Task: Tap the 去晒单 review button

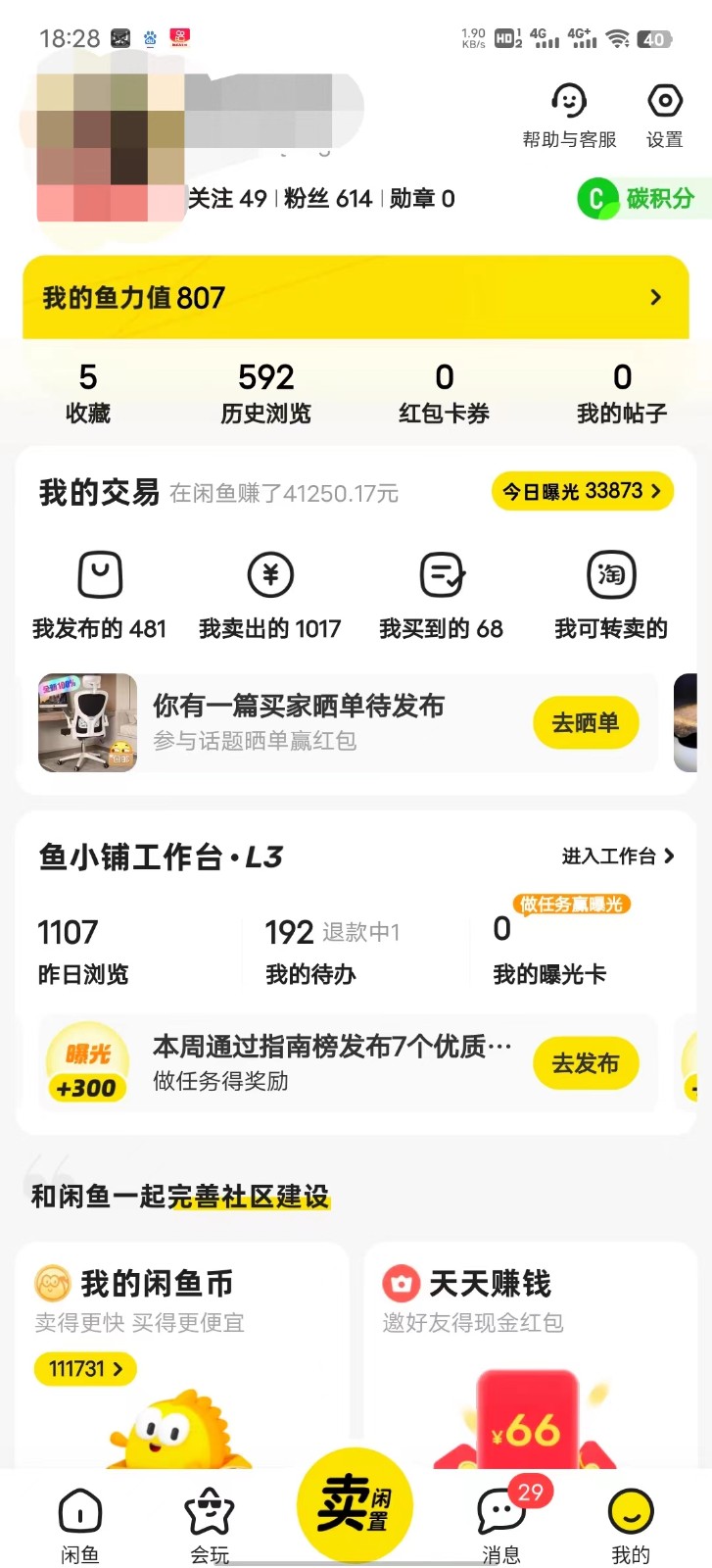Action: 585,722
